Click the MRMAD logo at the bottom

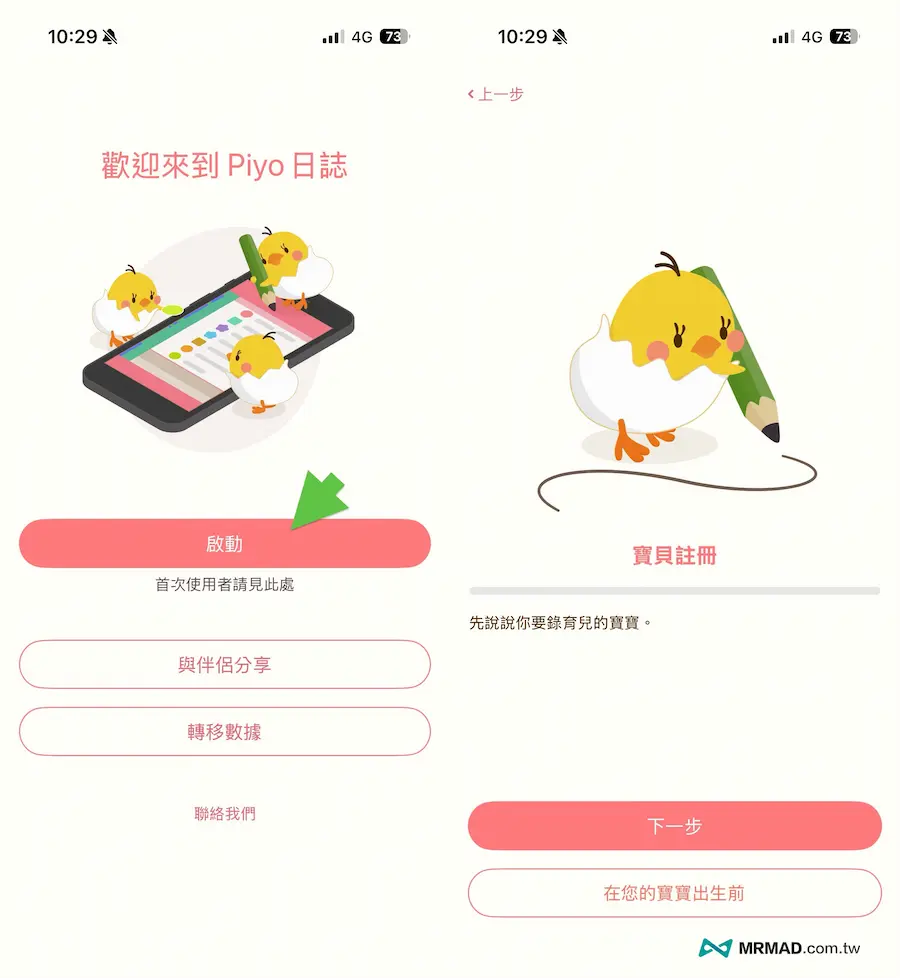pos(787,946)
